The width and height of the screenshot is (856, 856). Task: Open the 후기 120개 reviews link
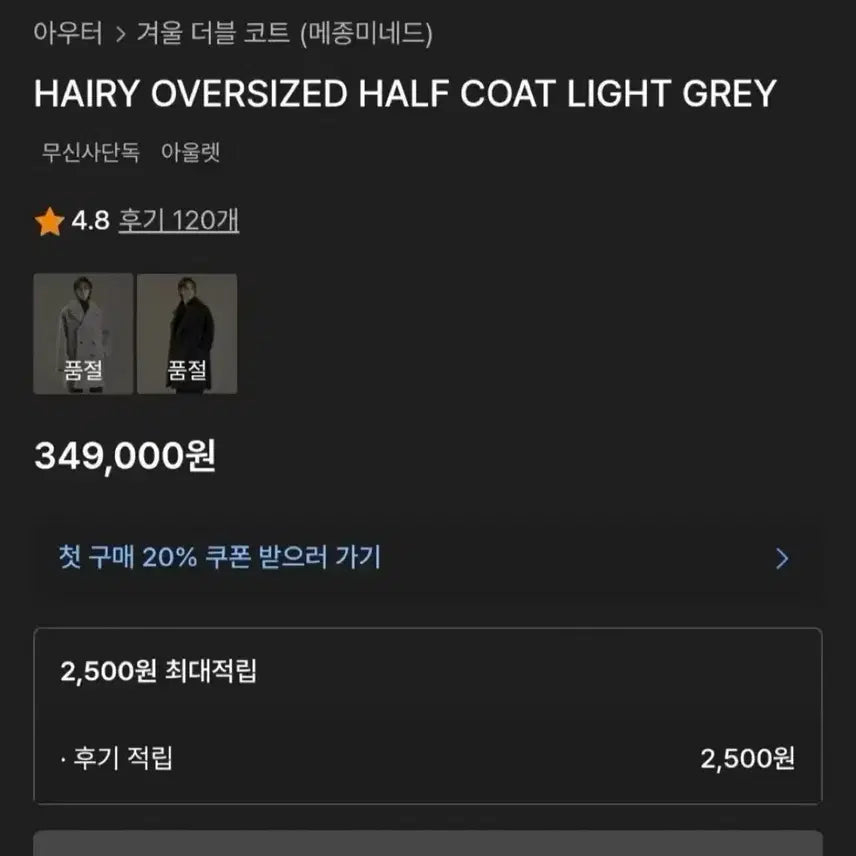pyautogui.click(x=179, y=221)
